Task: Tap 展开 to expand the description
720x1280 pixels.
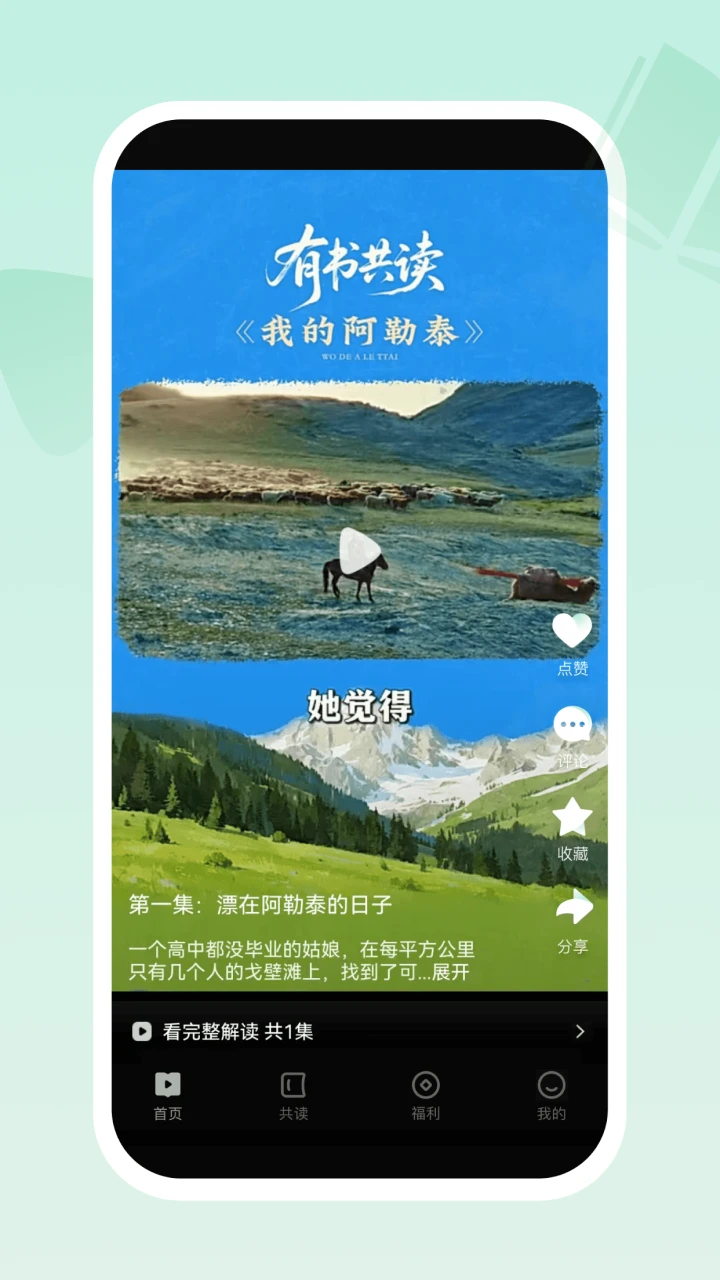Action: click(450, 971)
